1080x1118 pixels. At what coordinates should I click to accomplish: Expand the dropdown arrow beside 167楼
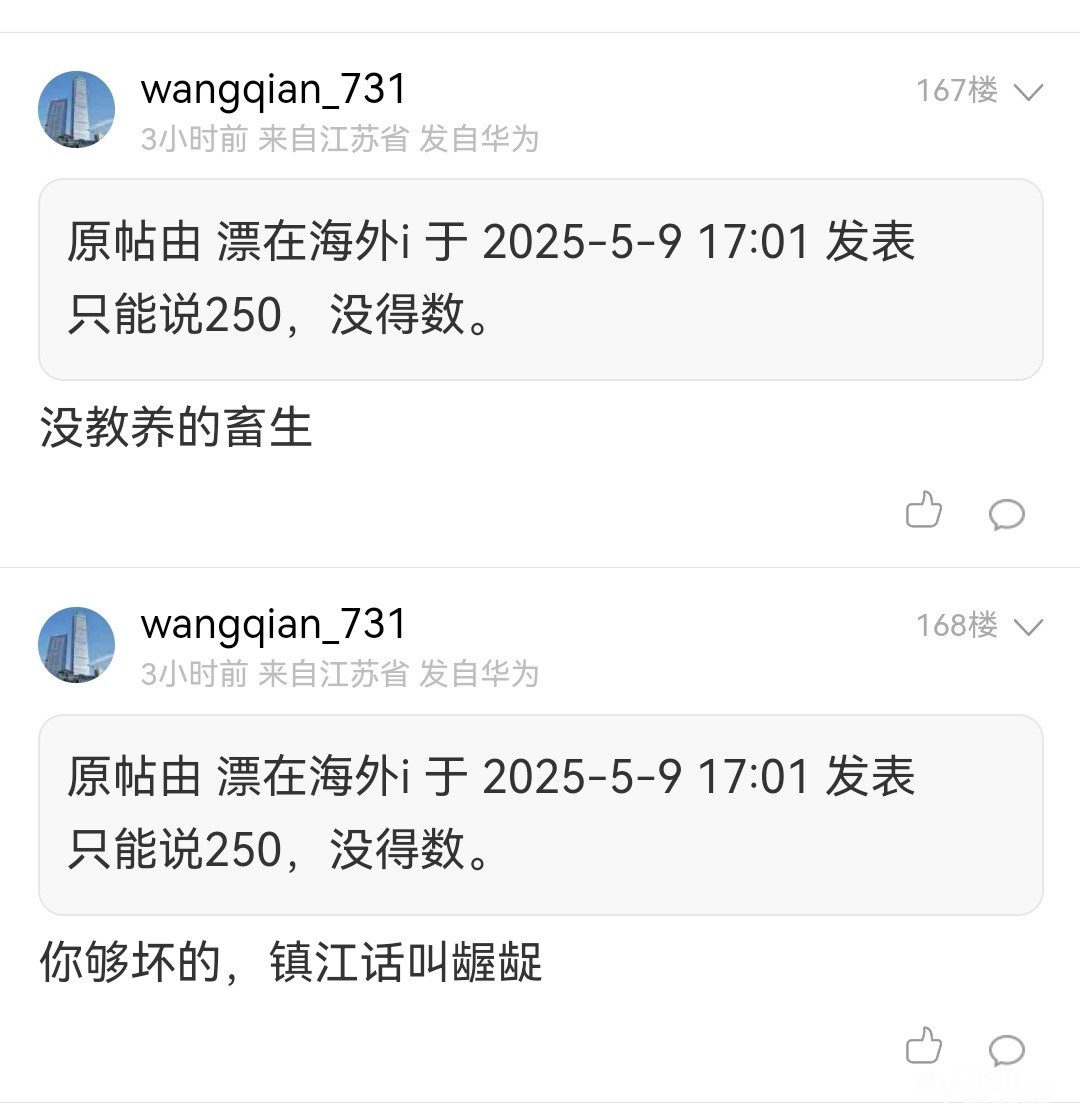1028,92
